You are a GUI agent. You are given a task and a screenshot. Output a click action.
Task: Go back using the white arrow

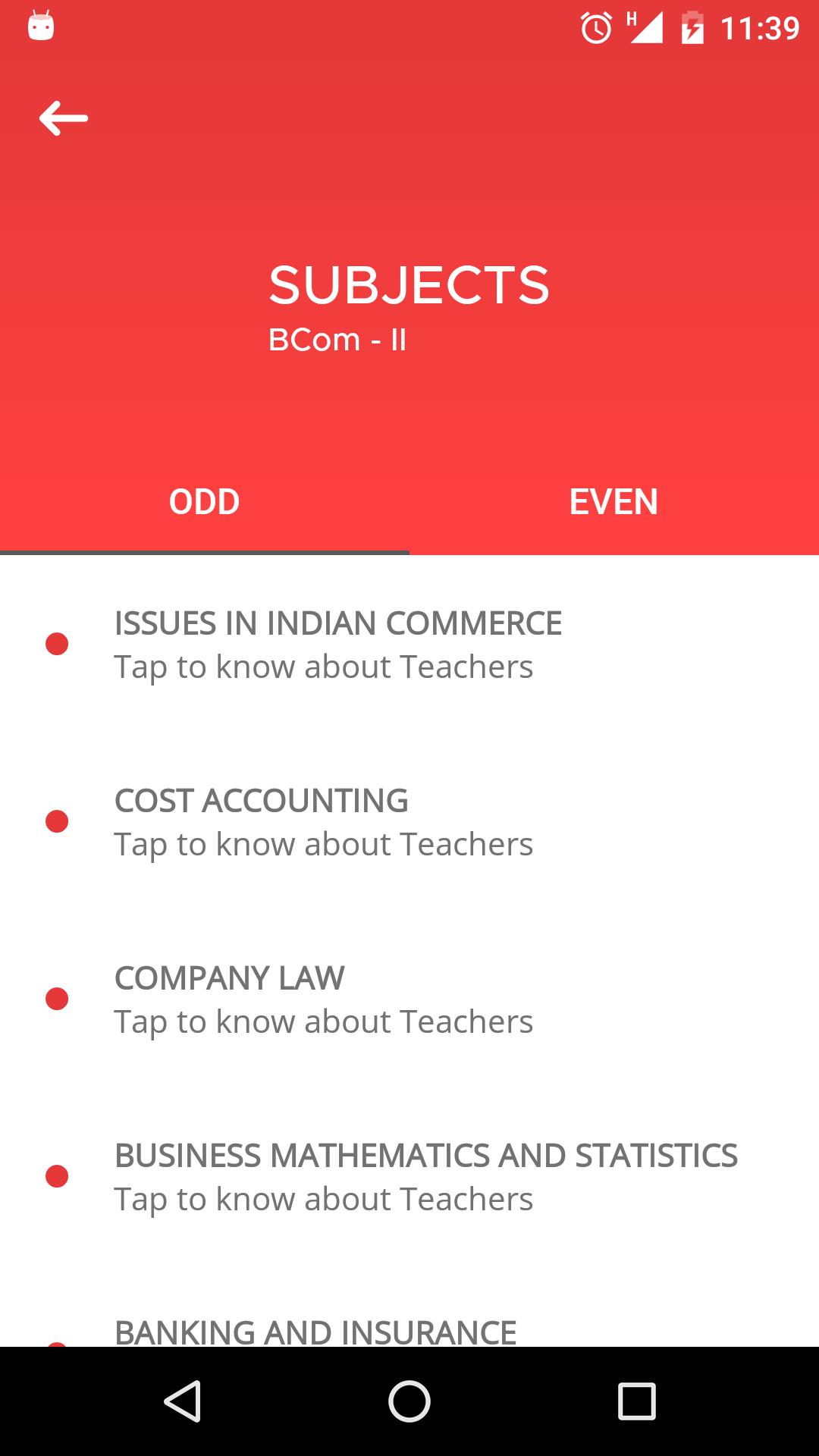tap(64, 118)
